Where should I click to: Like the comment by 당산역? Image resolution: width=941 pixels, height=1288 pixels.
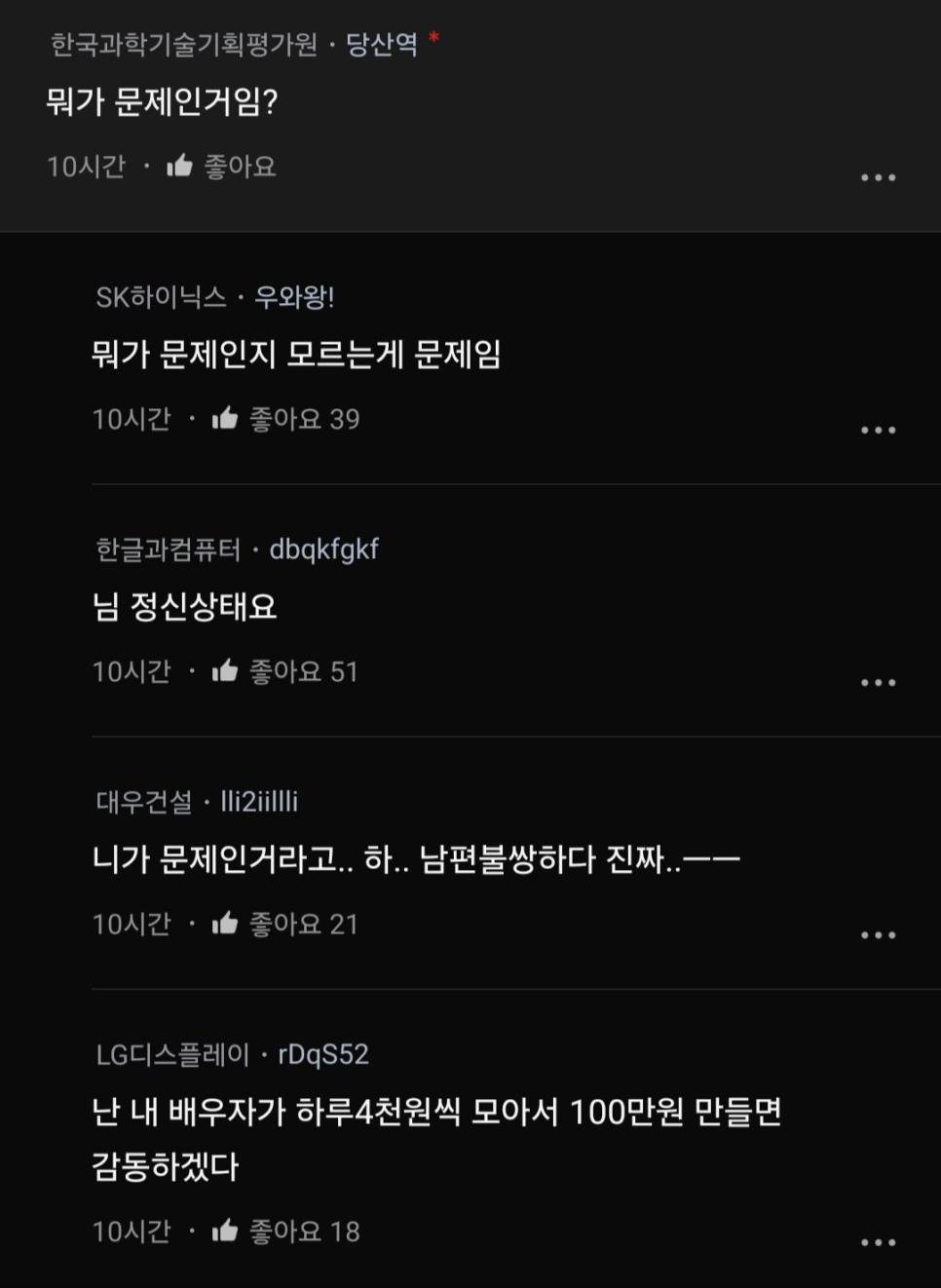(180, 167)
